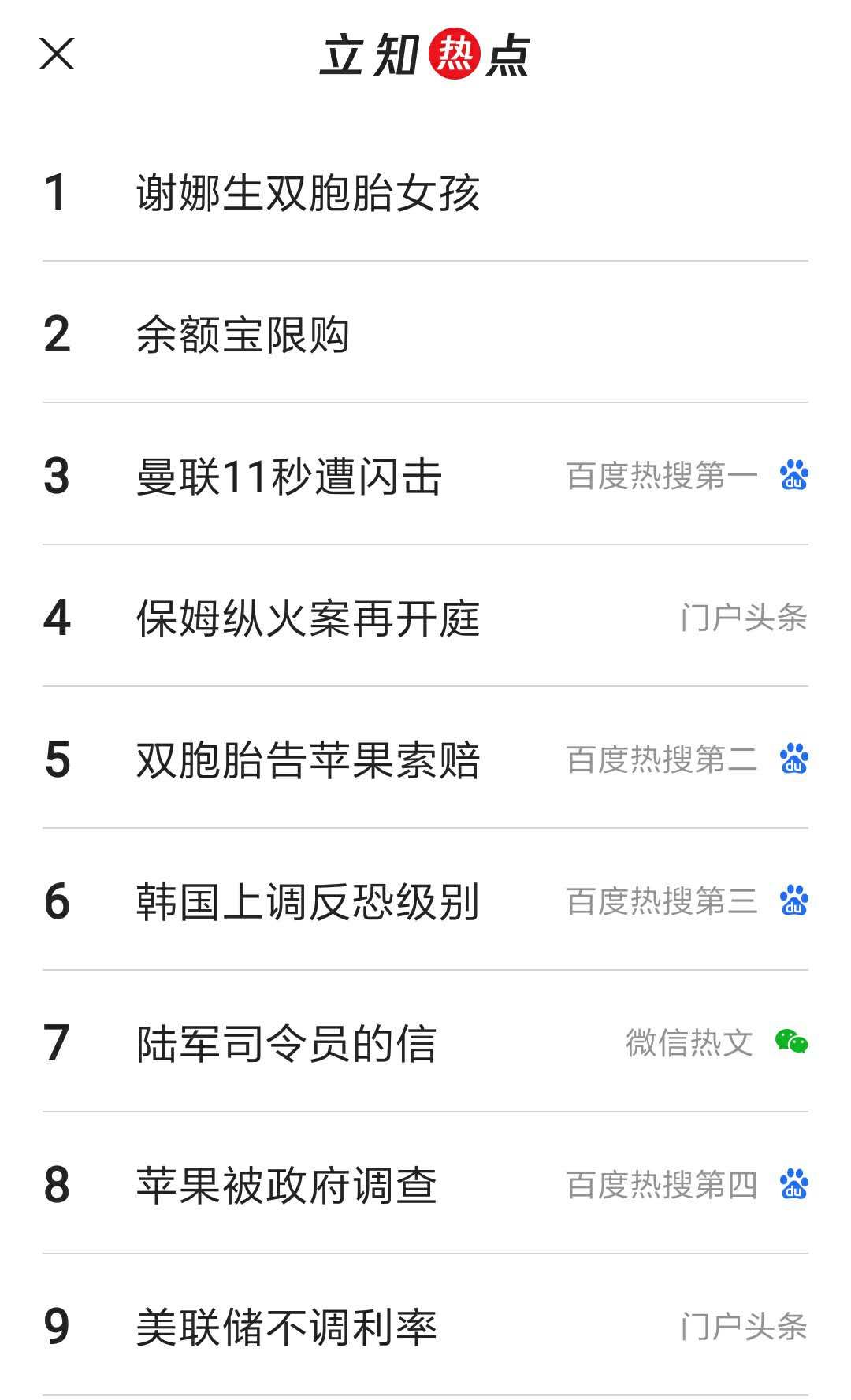The width and height of the screenshot is (851, 1400).
Task: Open 韩国上调反恐级别 news
Action: pos(307,902)
